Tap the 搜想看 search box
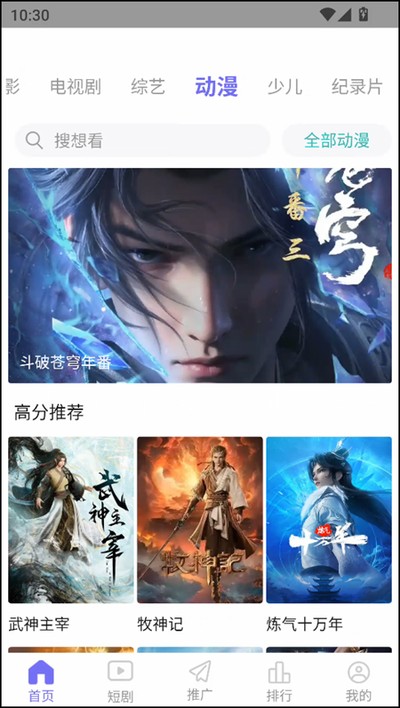This screenshot has height=708, width=400. pyautogui.click(x=143, y=140)
